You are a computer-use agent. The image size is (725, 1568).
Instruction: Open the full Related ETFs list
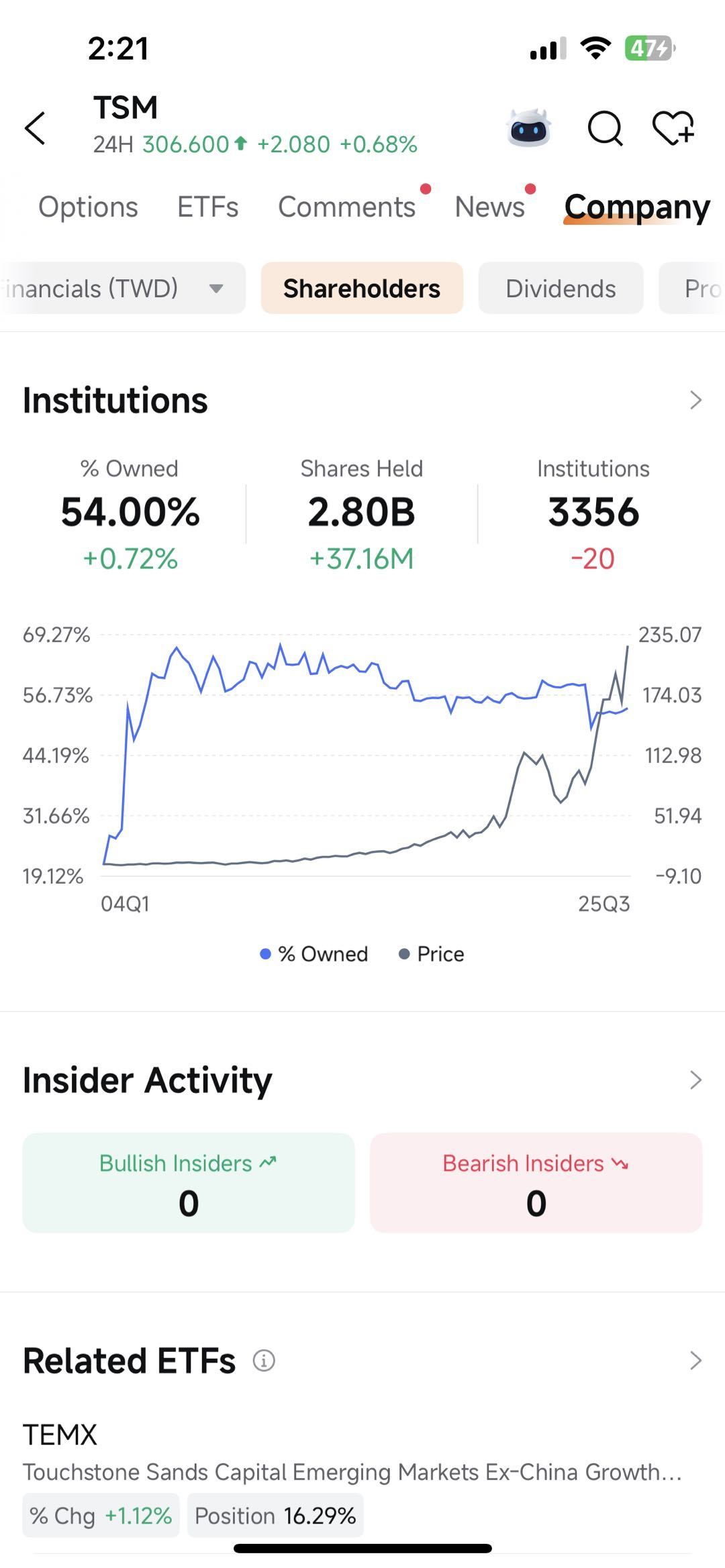695,1361
